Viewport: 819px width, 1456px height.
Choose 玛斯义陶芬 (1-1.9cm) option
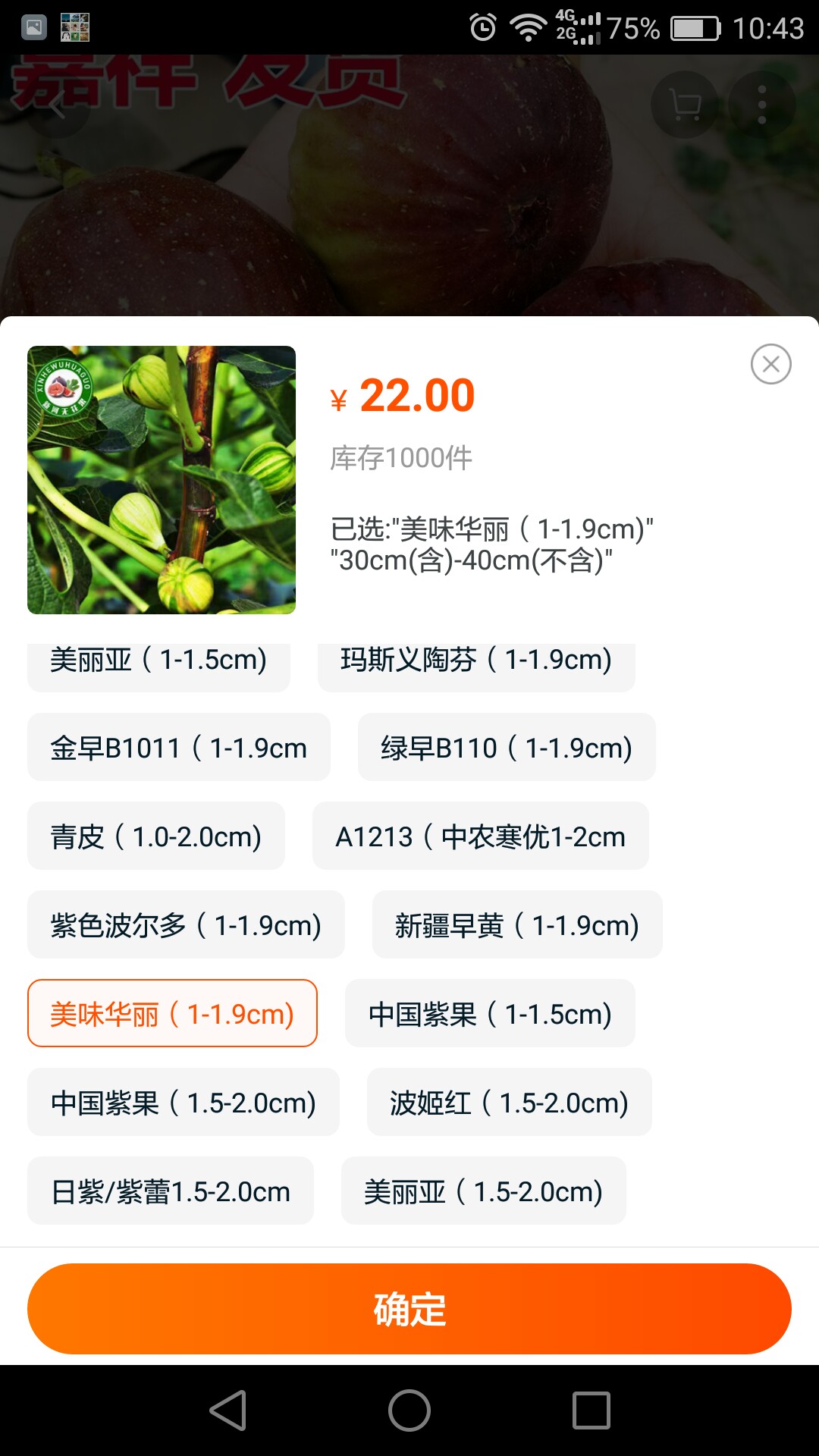click(476, 666)
